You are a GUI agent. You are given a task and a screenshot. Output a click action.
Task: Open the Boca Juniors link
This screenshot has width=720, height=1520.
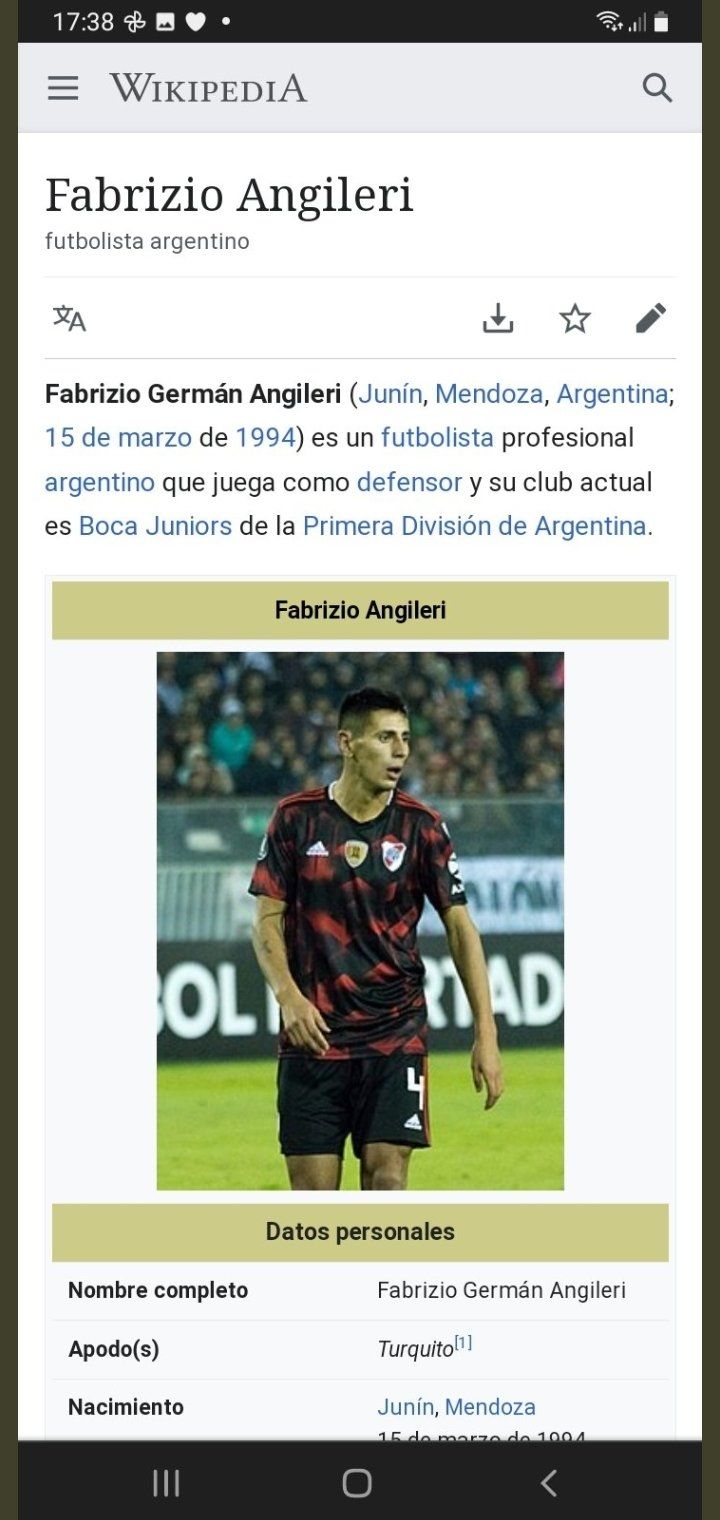point(155,526)
